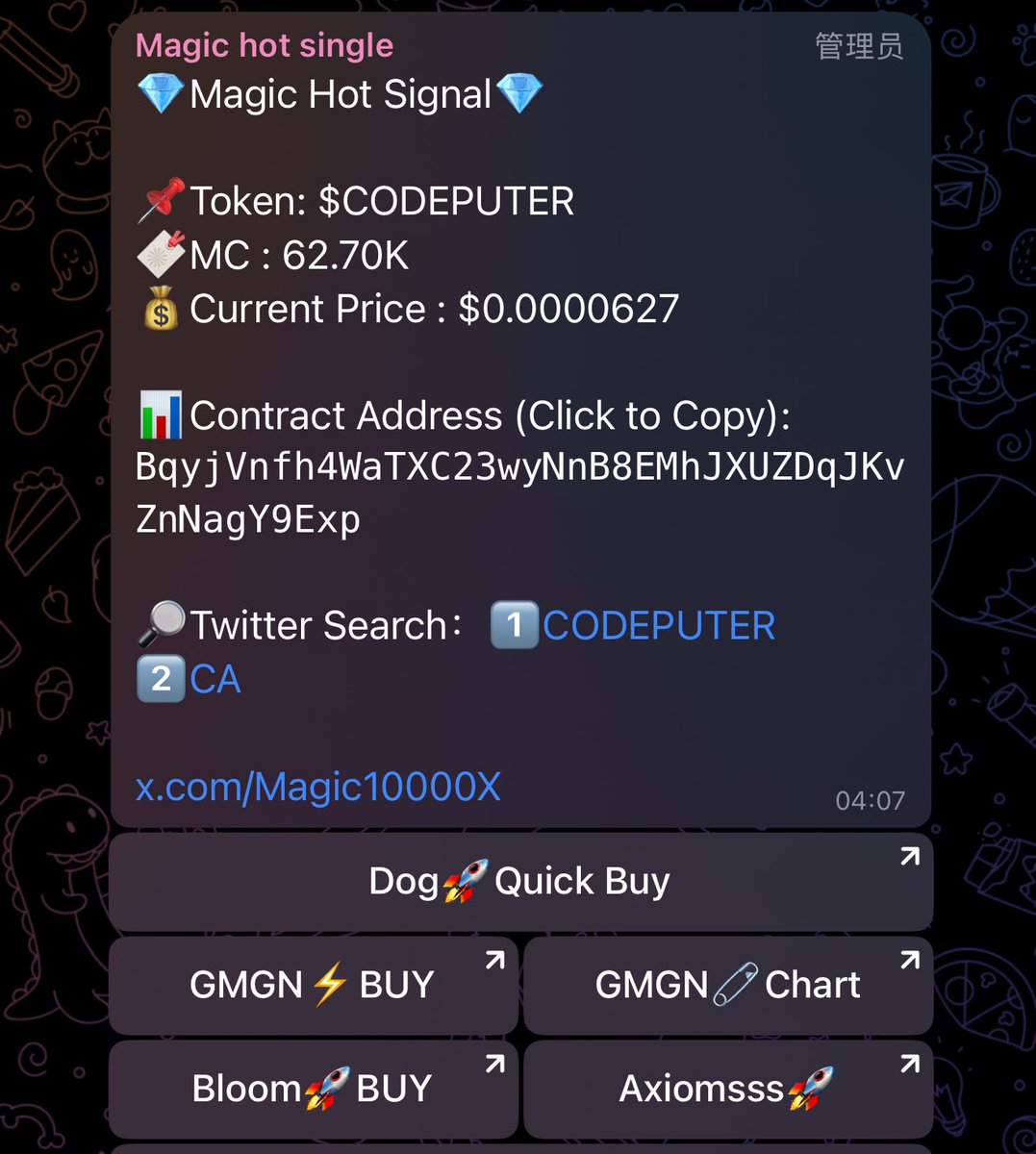Tap GMGN BUY button

click(313, 986)
